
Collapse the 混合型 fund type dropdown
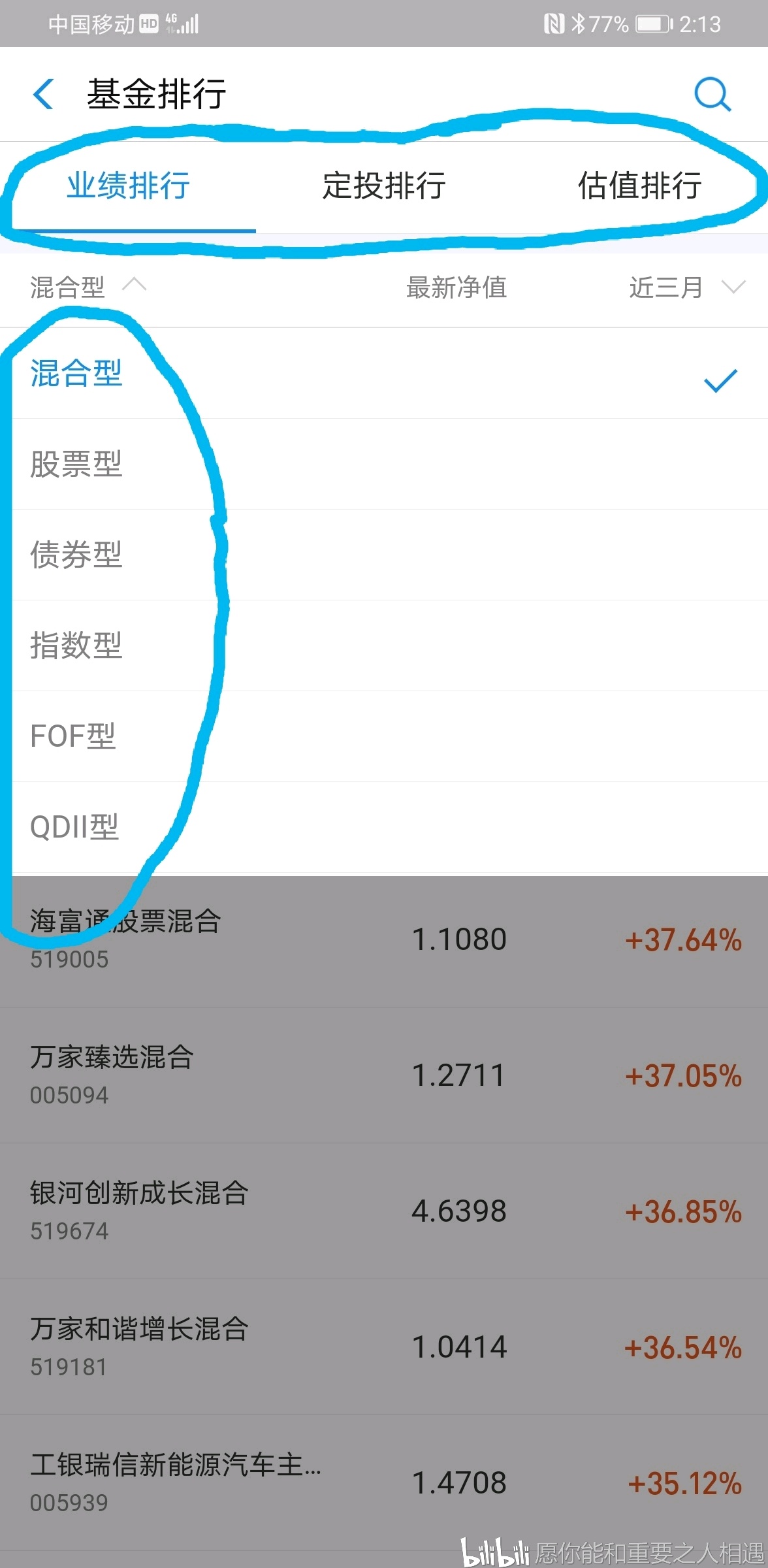coord(88,287)
